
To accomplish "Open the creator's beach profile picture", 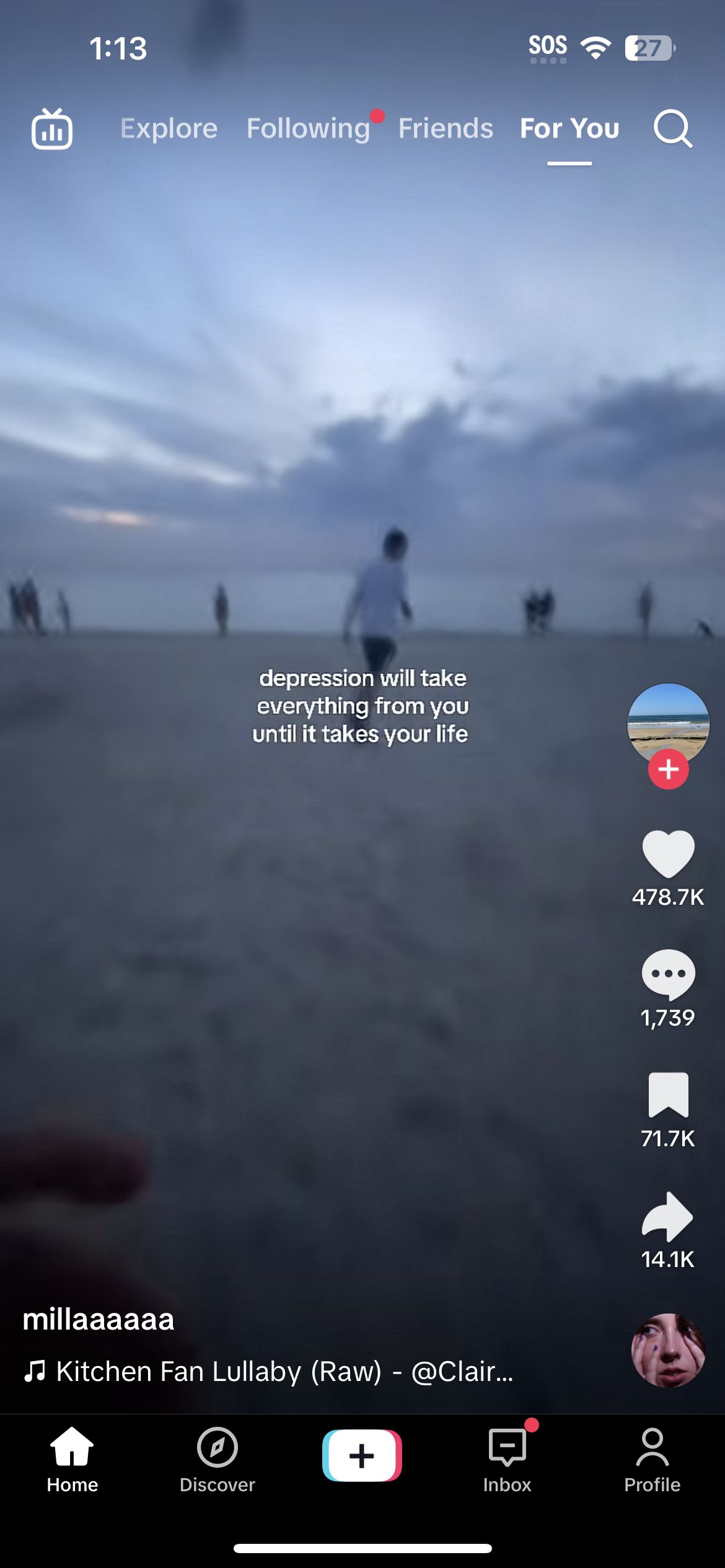I will (x=668, y=721).
